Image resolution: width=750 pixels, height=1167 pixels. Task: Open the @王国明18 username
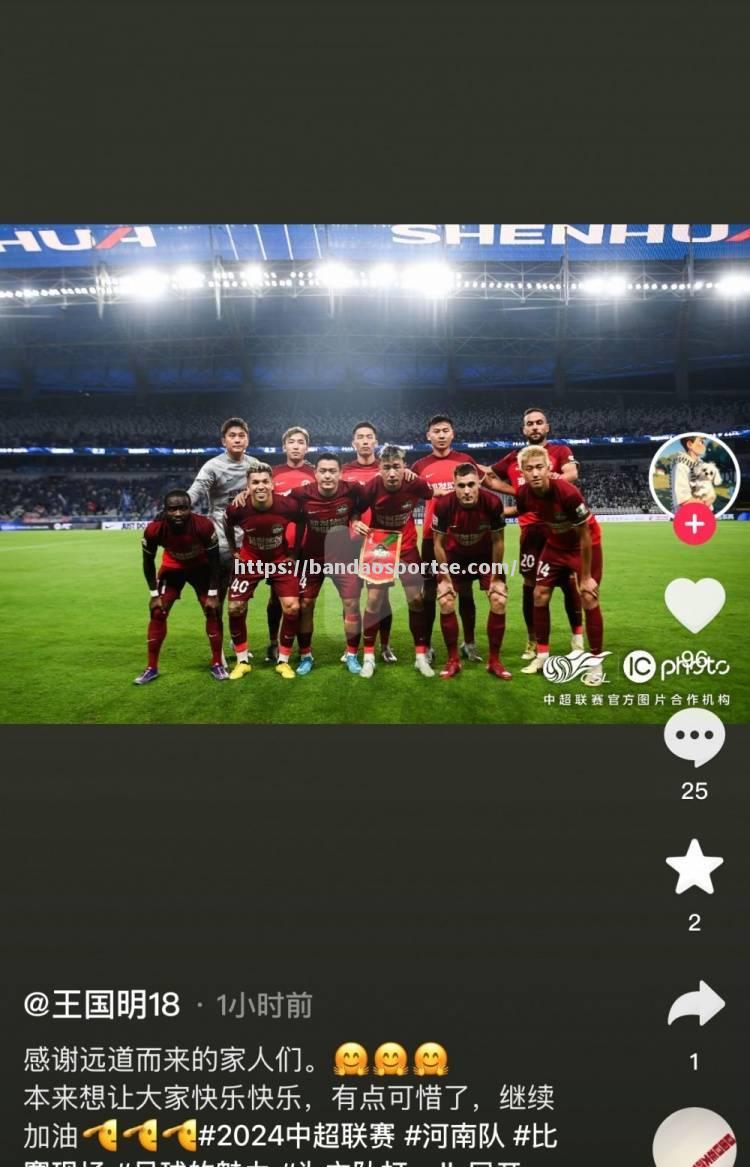click(101, 1005)
